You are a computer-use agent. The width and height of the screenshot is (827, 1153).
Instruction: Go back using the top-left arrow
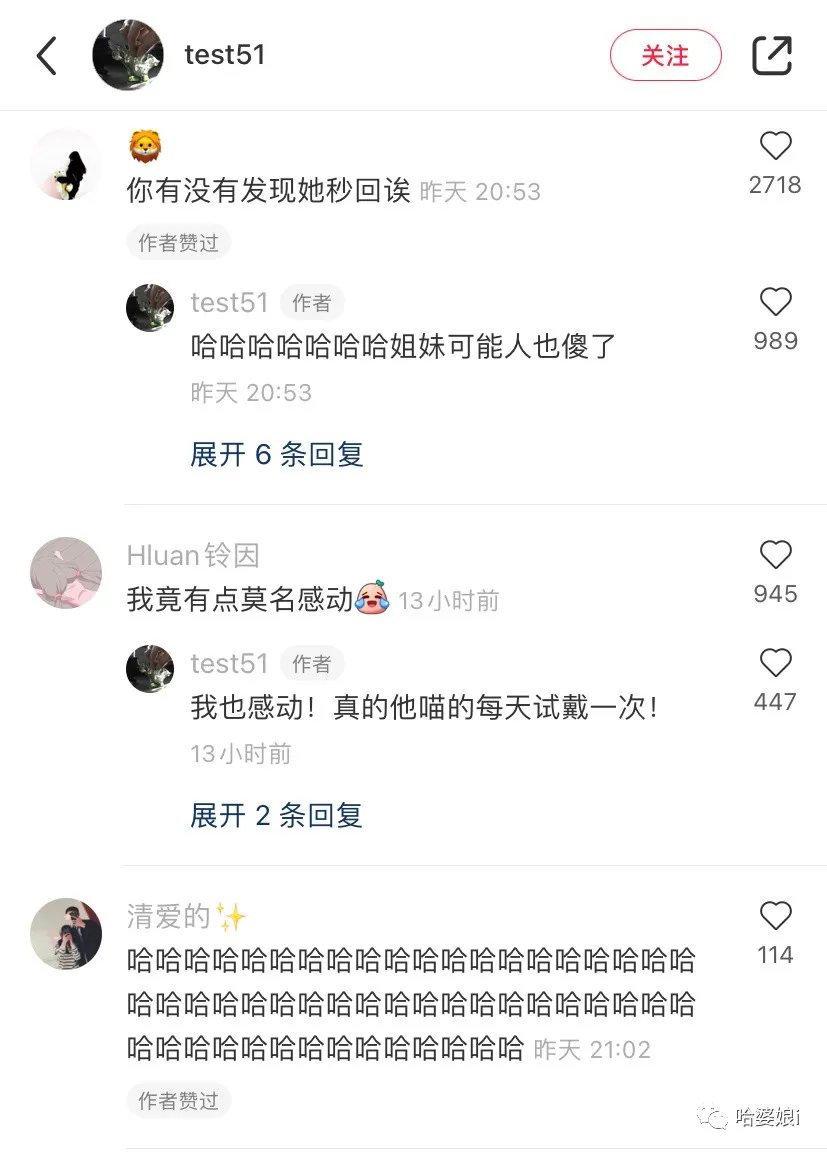tap(46, 56)
